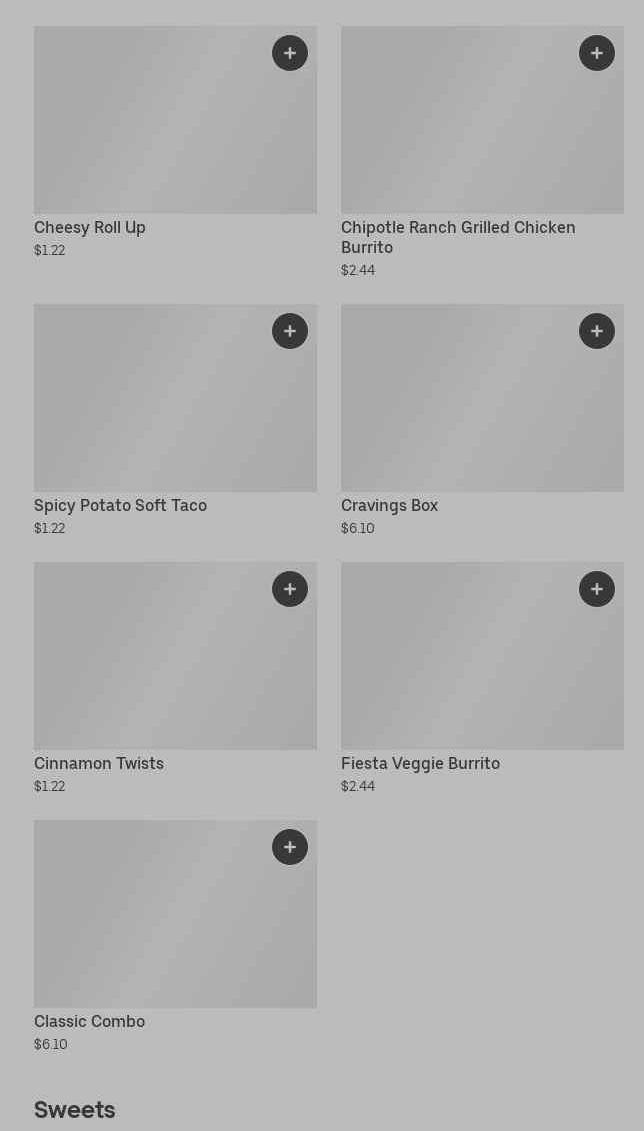
Task: Add Chipotle Ranch Grilled Chicken Burrito to cart
Action: [597, 53]
